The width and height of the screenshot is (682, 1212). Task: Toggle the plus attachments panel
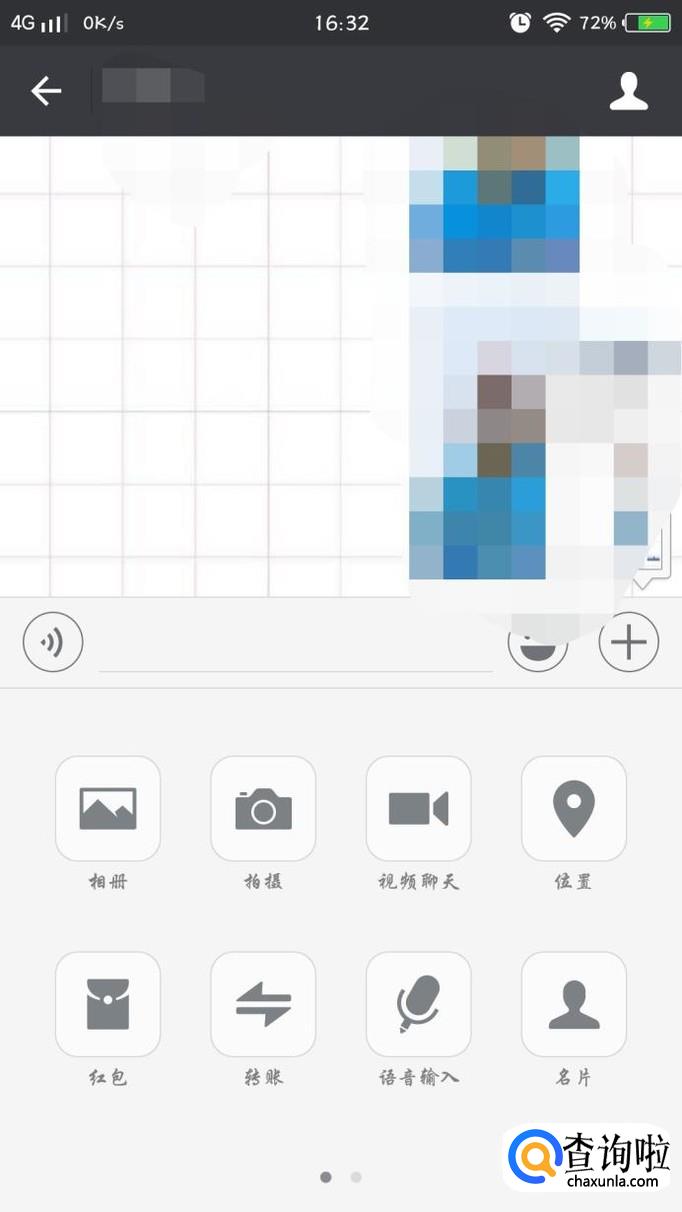tap(628, 641)
